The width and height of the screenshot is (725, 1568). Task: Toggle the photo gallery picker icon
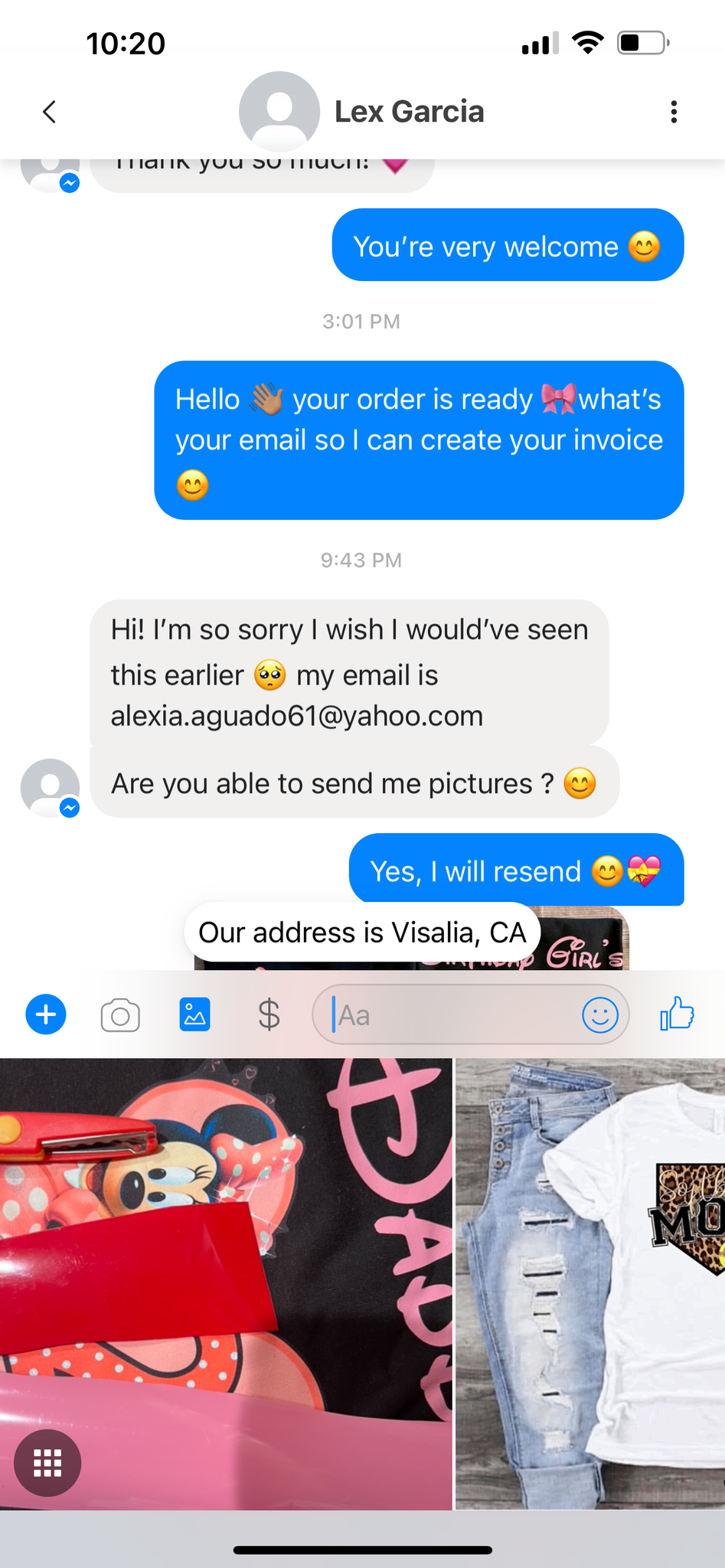point(194,1015)
